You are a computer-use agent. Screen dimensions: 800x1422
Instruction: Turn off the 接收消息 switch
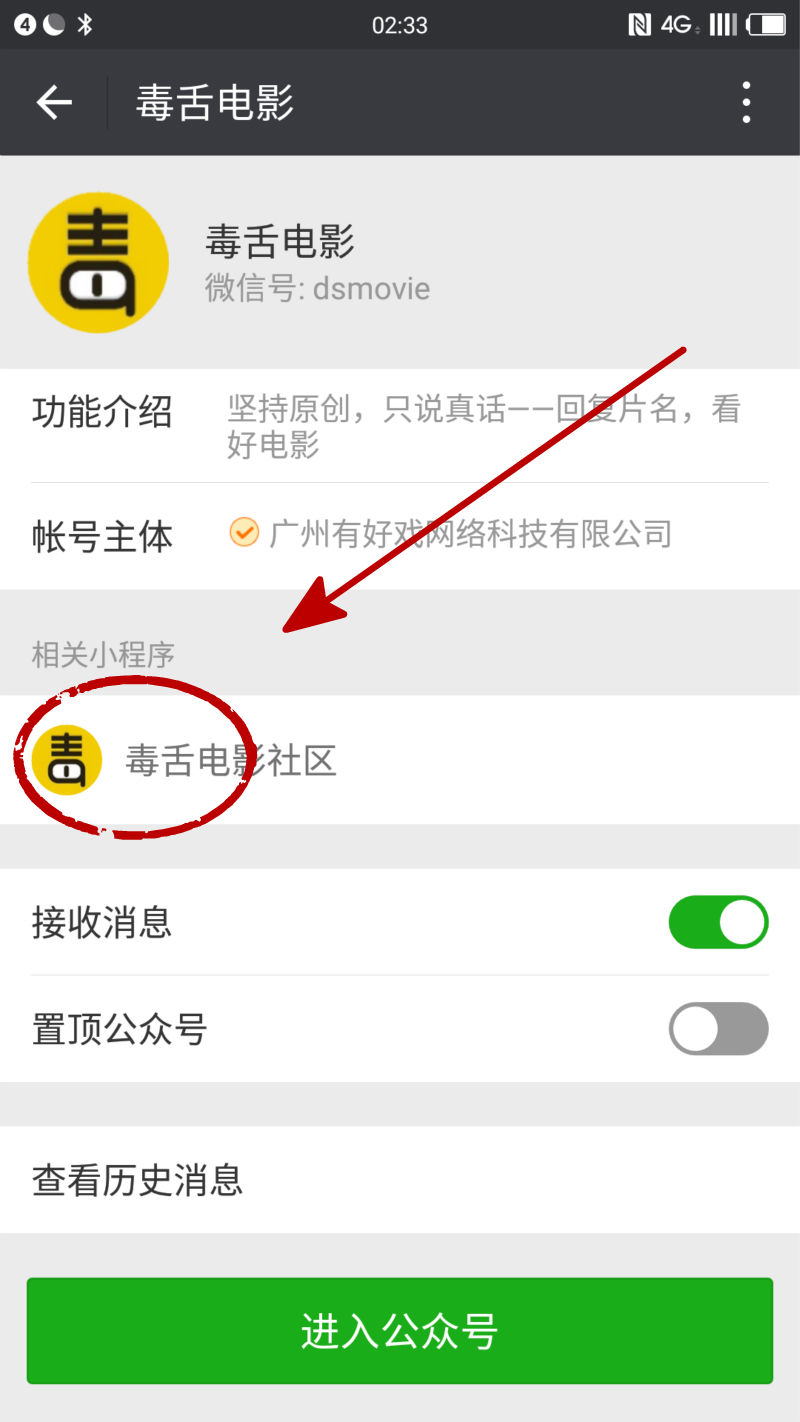[718, 922]
